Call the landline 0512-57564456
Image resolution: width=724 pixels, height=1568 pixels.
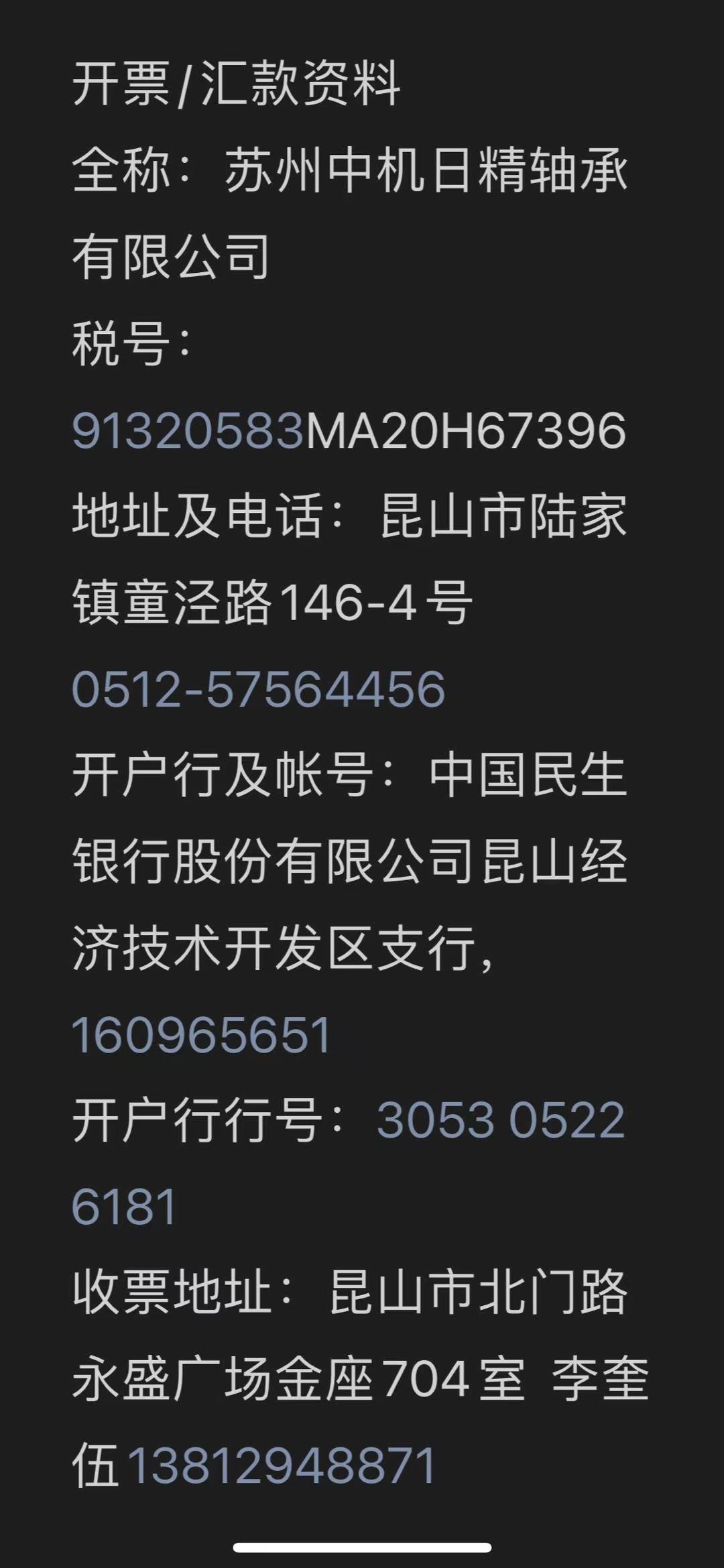[x=258, y=689]
